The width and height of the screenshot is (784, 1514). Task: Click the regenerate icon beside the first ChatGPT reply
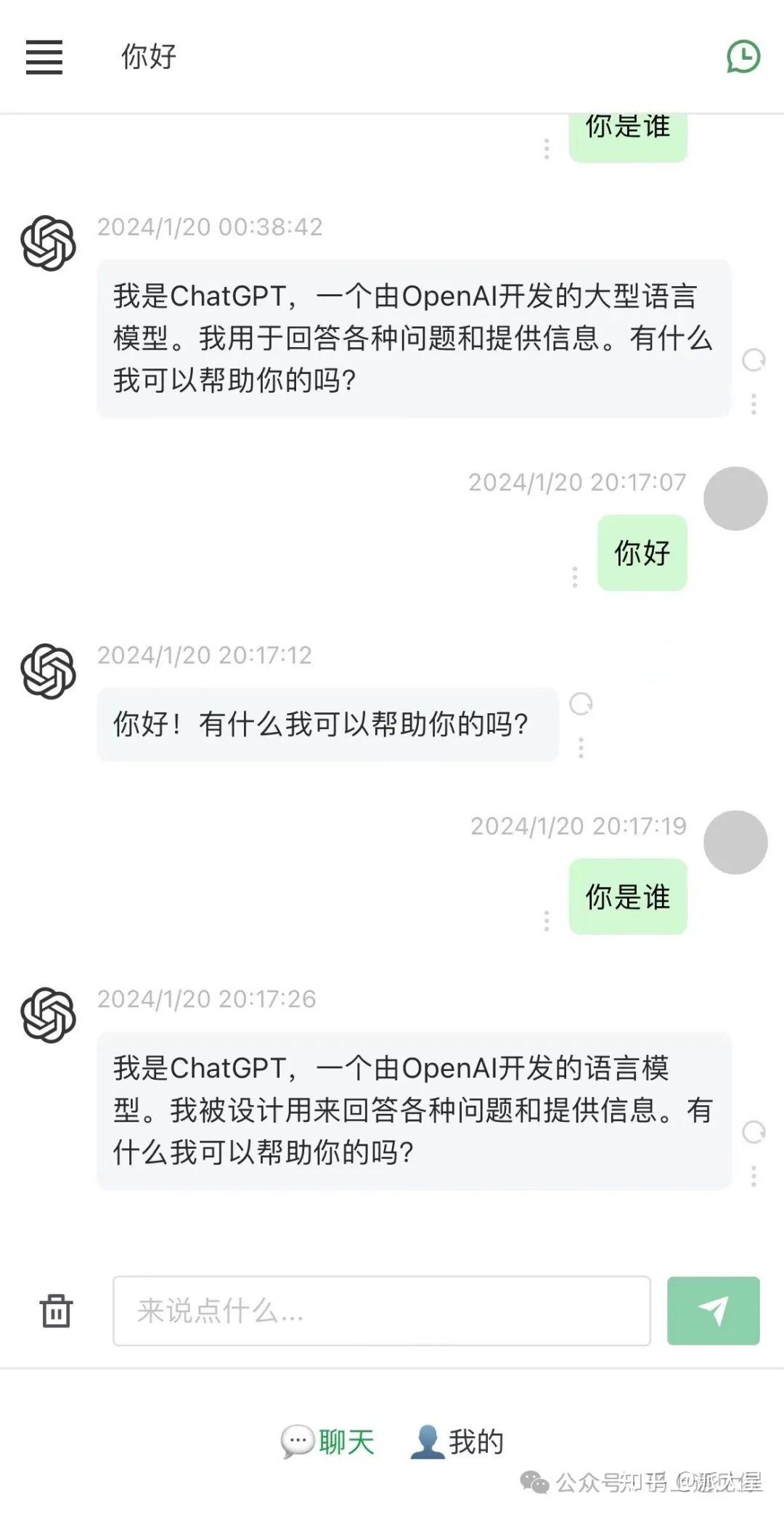(x=754, y=359)
